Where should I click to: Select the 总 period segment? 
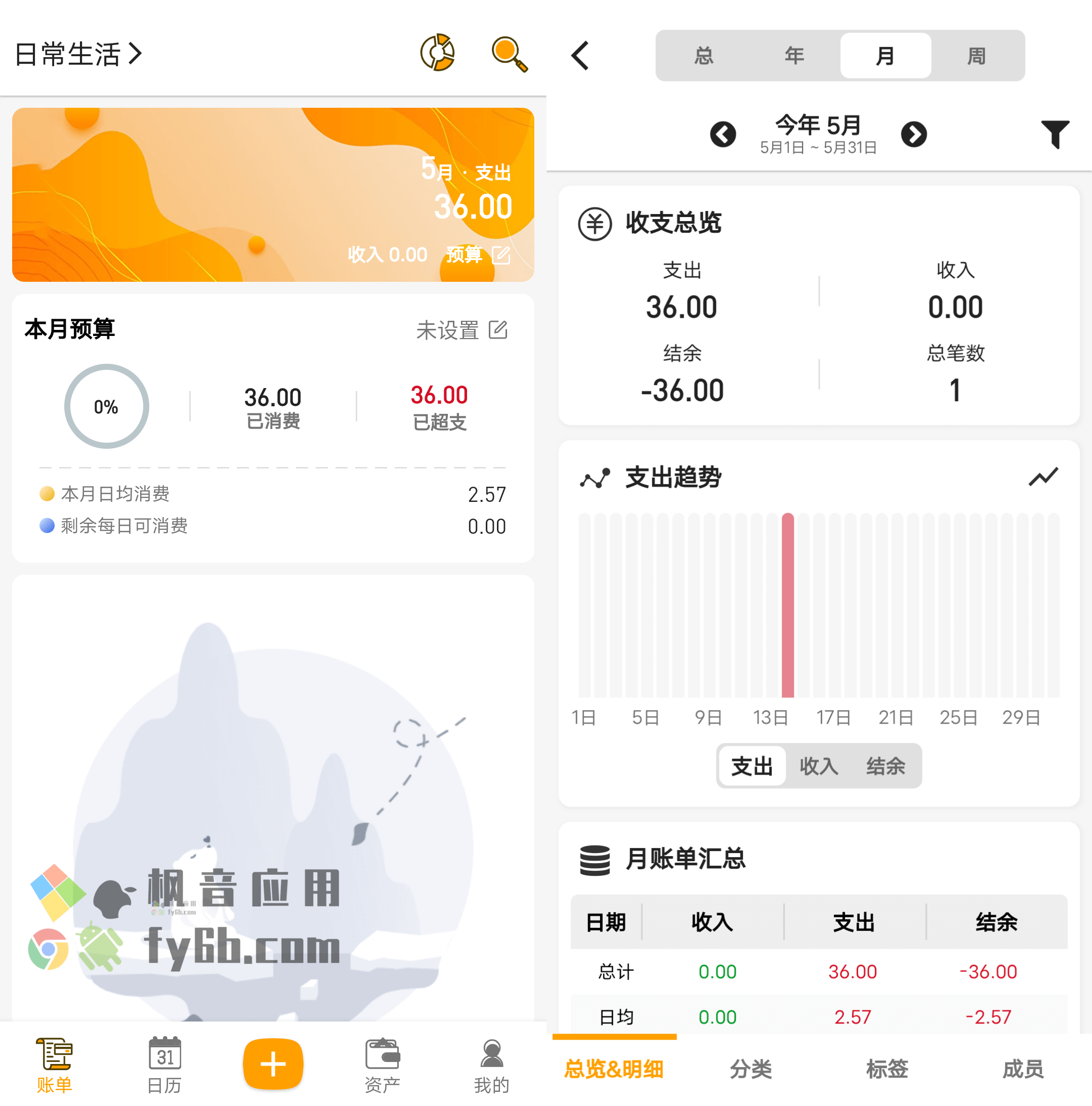click(703, 56)
